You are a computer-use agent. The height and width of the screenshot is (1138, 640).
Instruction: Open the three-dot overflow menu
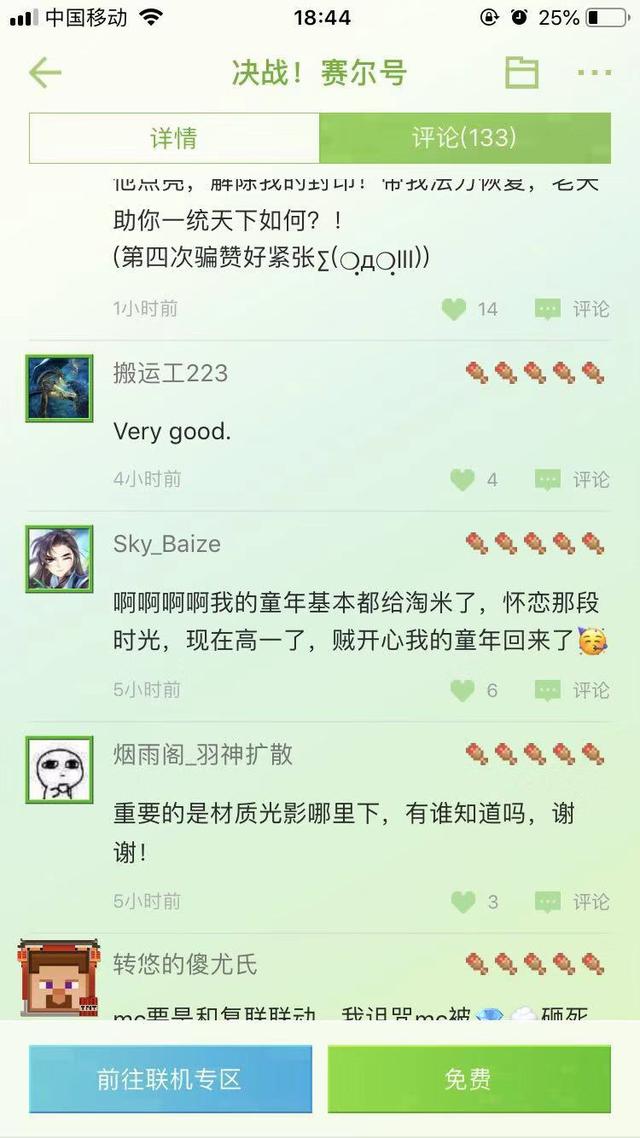coord(594,73)
